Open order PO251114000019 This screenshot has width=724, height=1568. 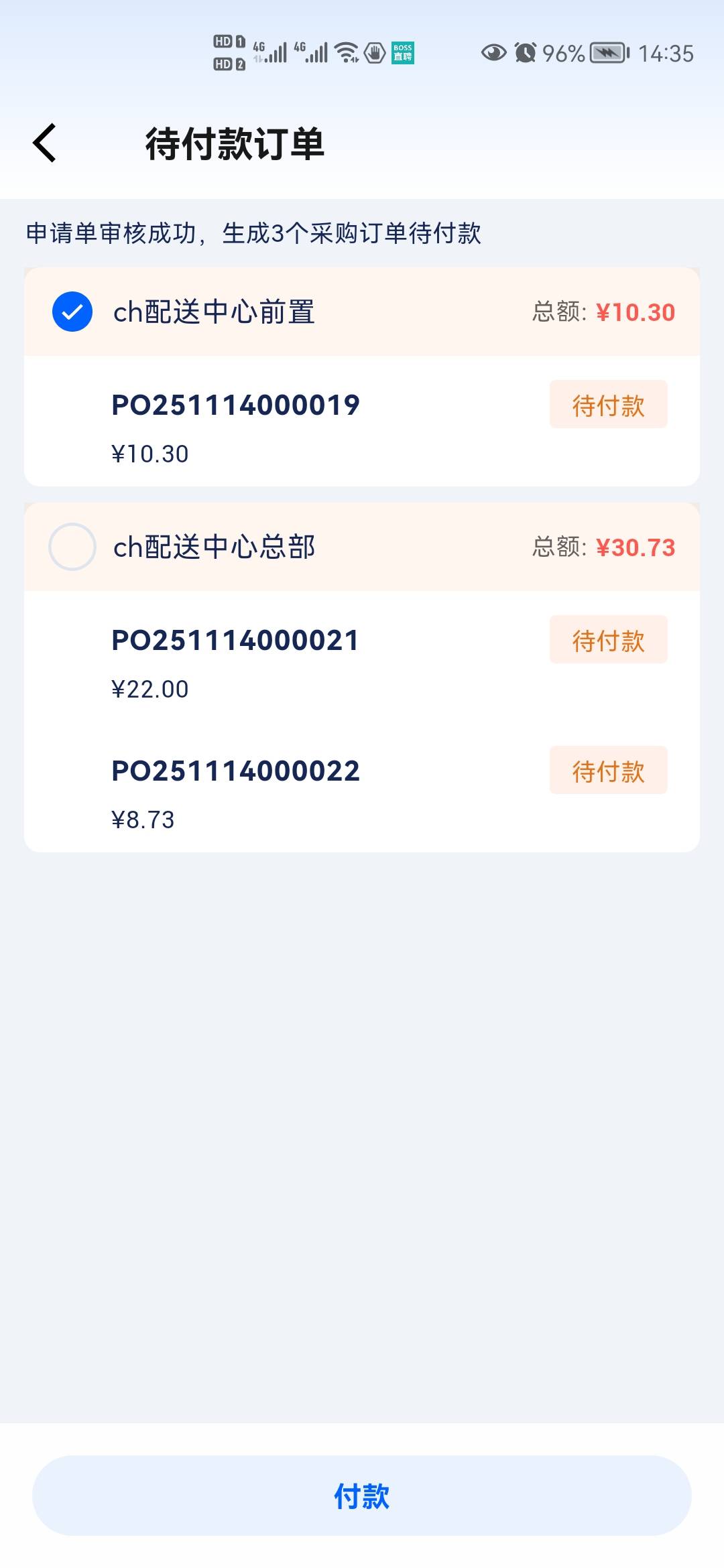[235, 405]
